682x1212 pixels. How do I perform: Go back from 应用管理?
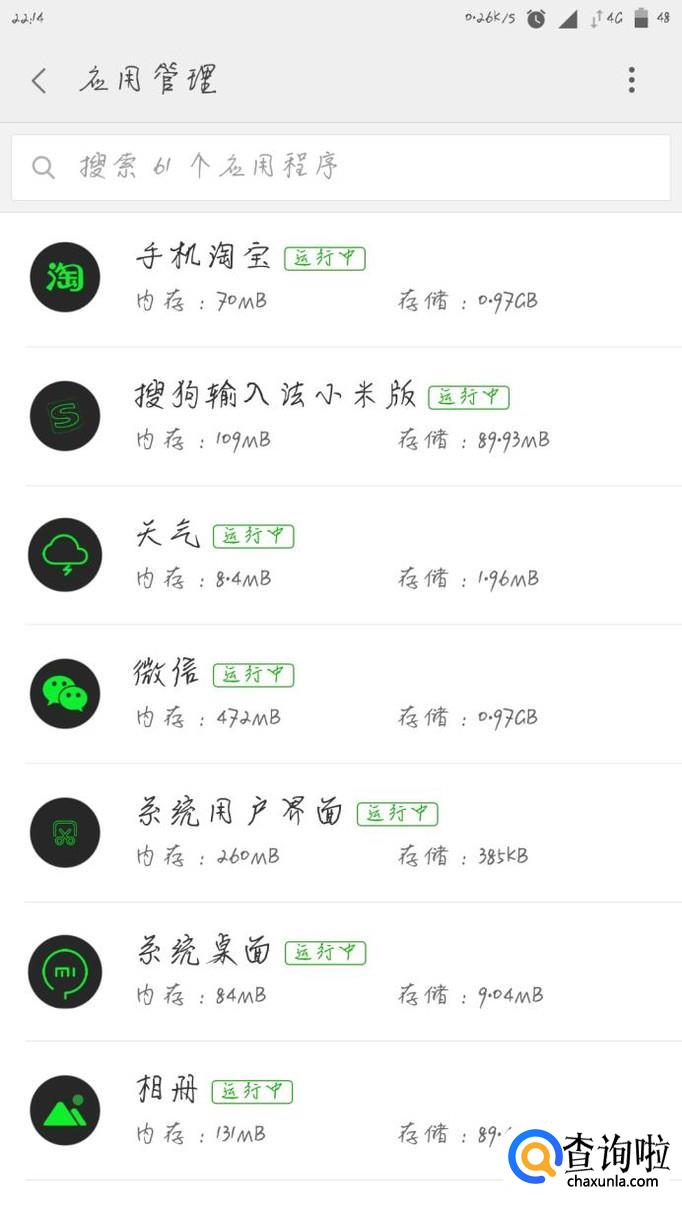(x=39, y=81)
